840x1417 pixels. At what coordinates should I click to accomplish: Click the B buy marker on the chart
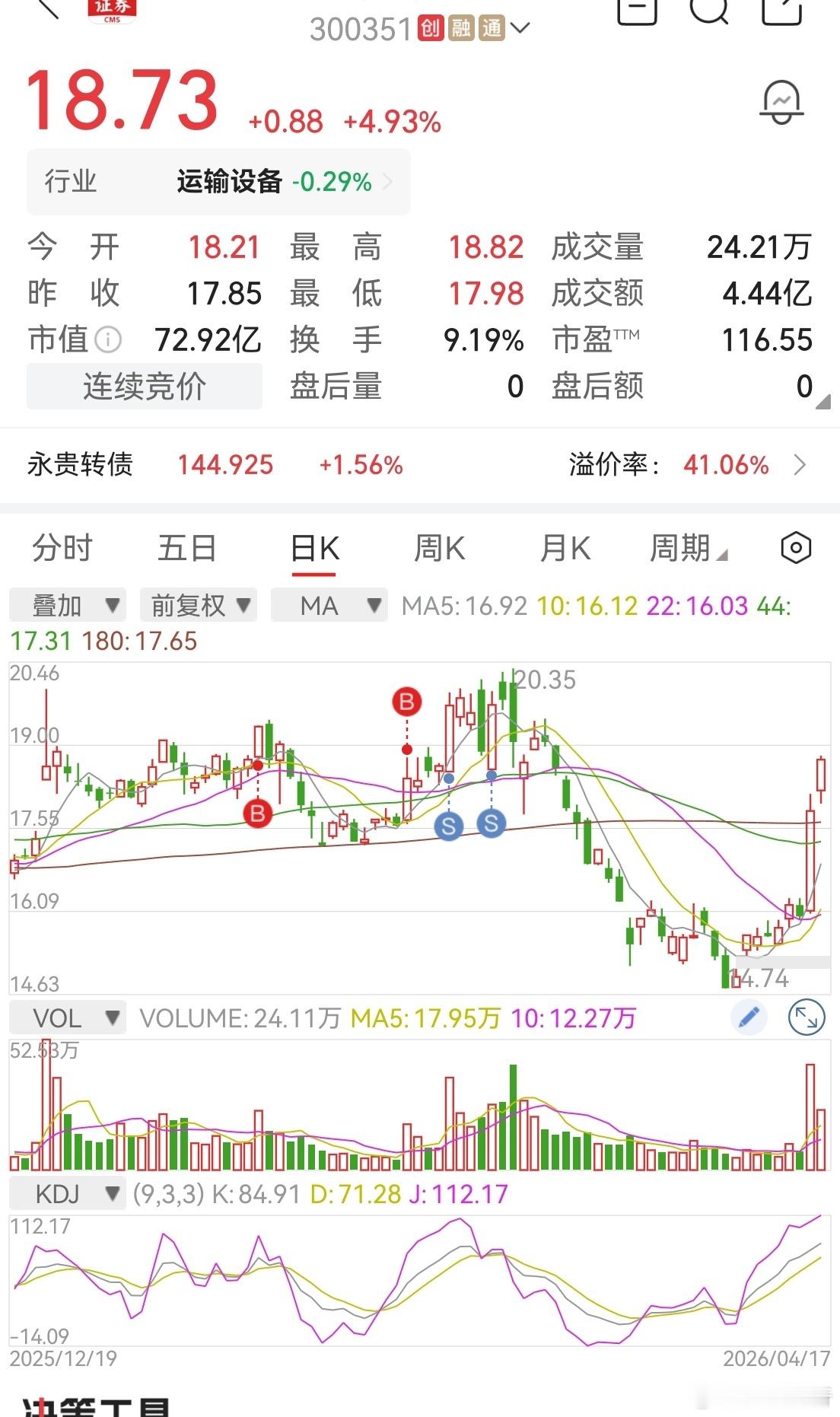[406, 702]
